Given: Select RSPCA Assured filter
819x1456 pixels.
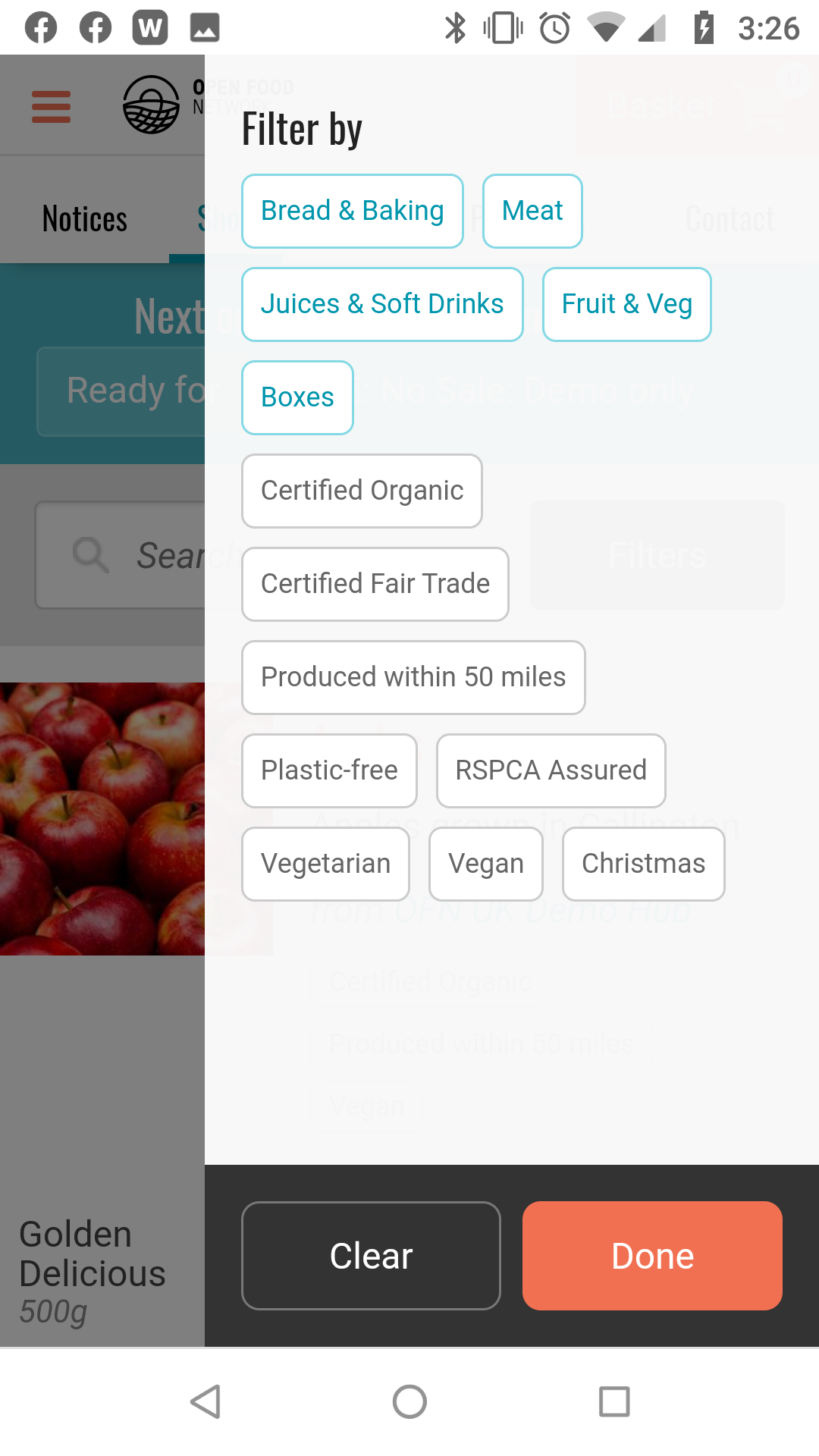Looking at the screenshot, I should (x=551, y=770).
